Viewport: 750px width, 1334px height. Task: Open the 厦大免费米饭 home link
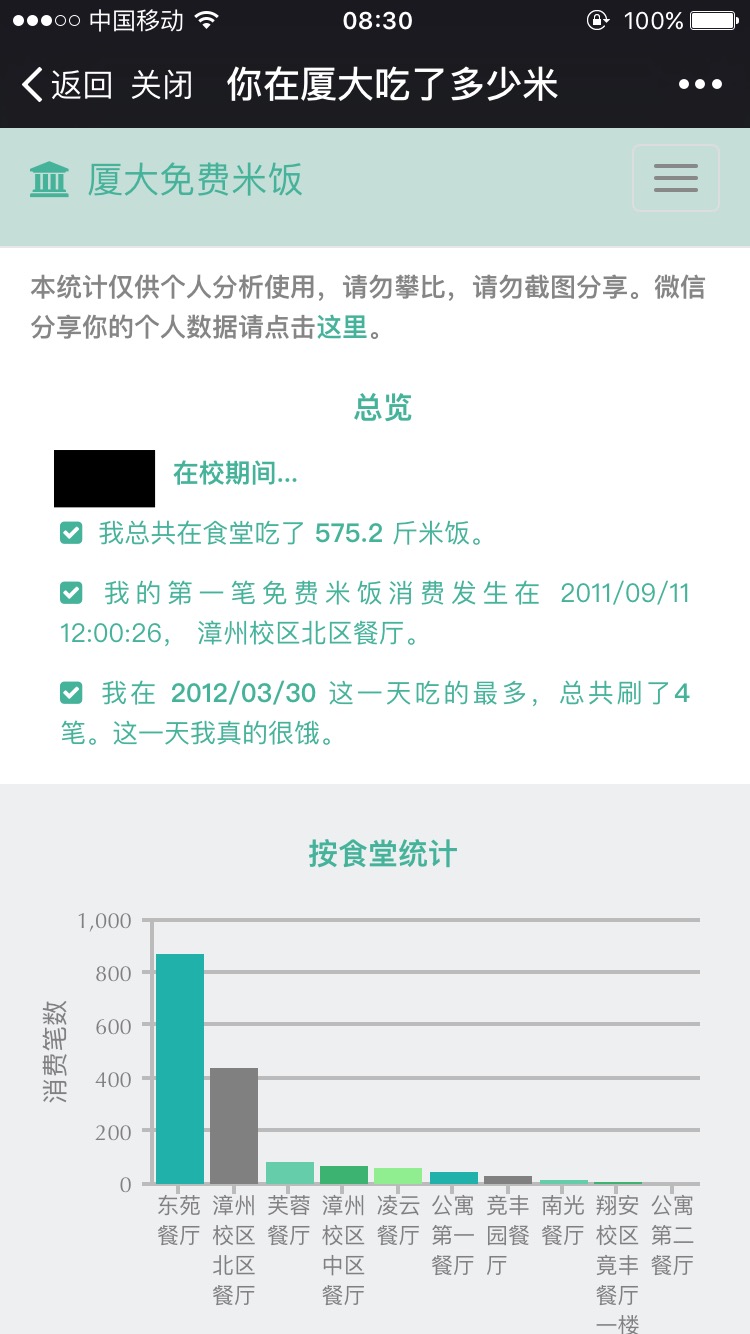coord(167,180)
